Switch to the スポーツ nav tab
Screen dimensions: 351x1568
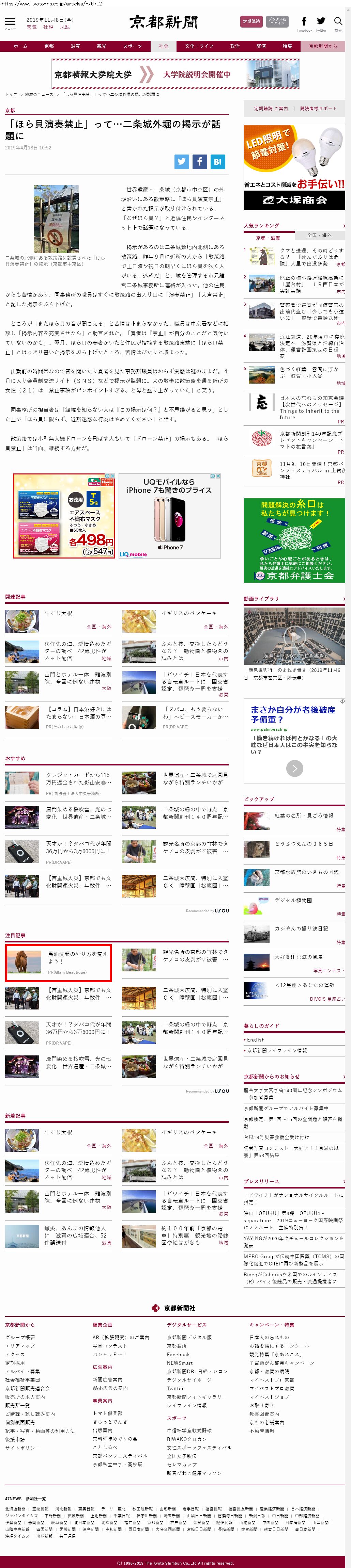(x=132, y=46)
